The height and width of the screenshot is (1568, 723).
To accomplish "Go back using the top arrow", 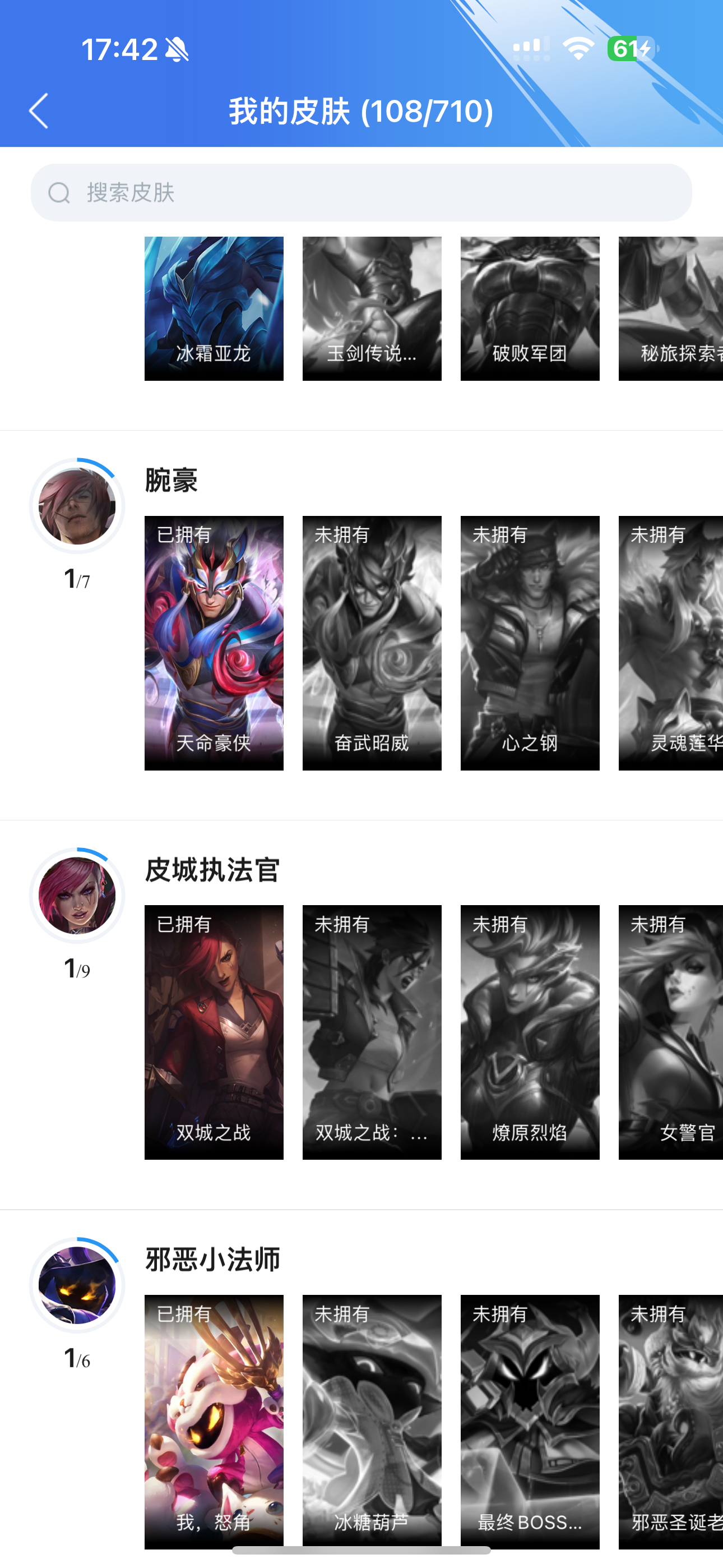I will click(39, 111).
